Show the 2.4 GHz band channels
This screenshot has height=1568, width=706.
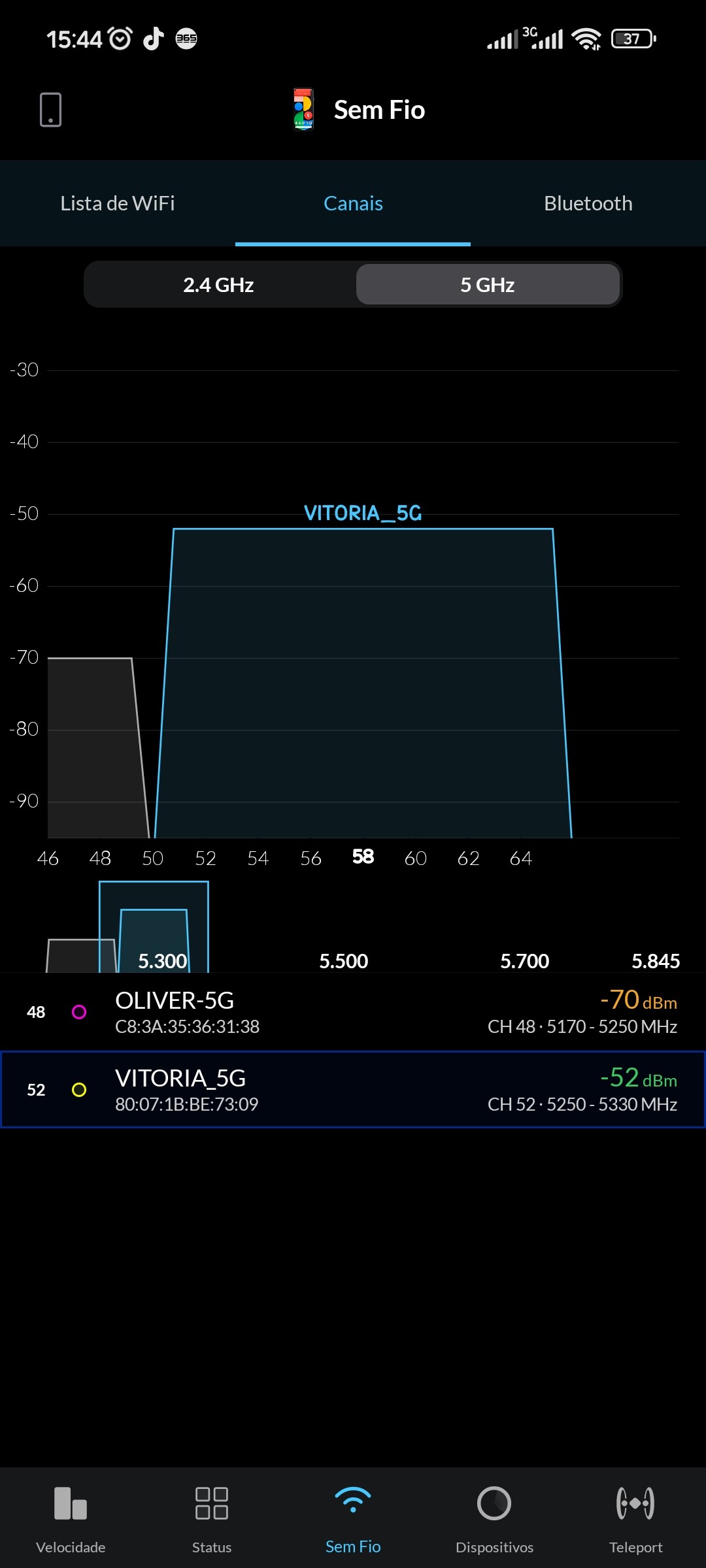[218, 285]
